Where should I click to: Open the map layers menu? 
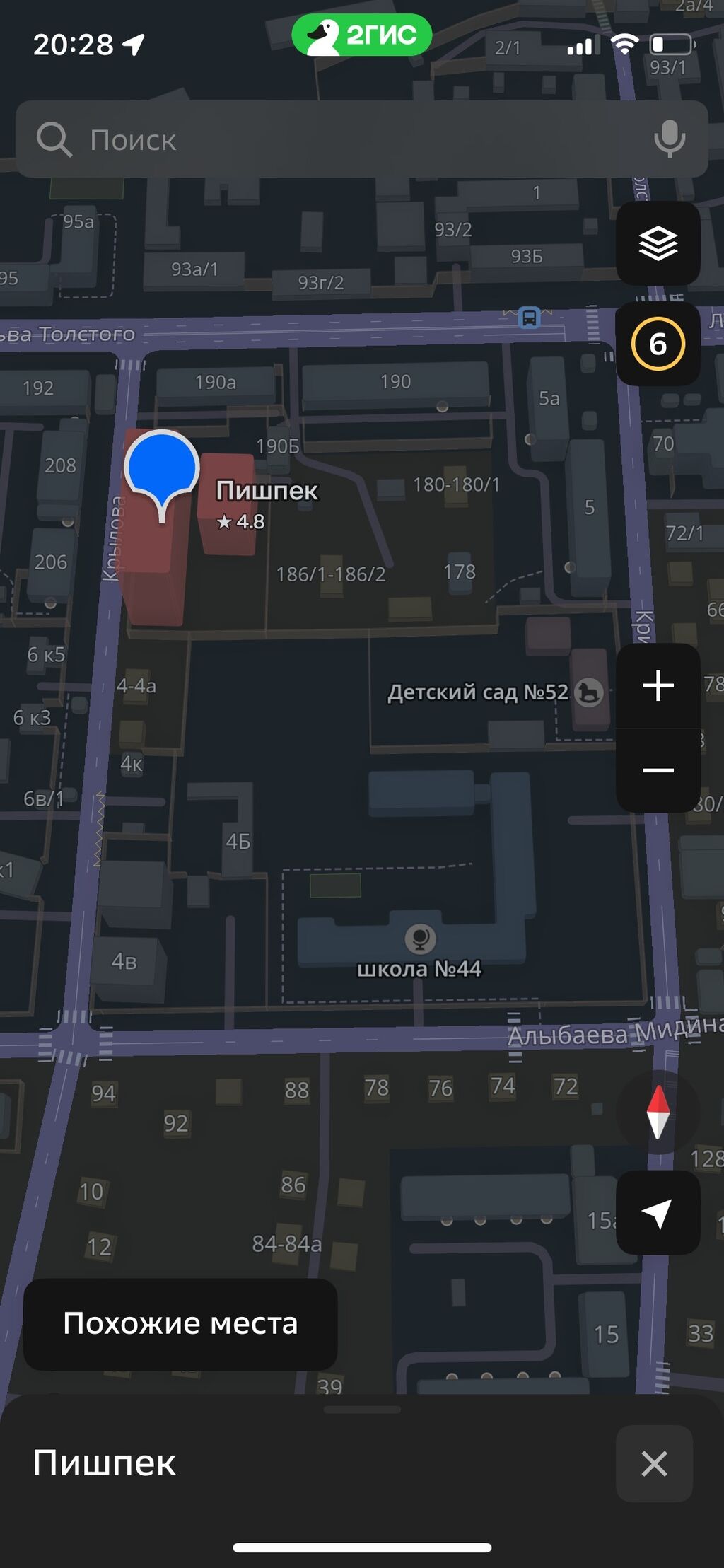pos(658,243)
